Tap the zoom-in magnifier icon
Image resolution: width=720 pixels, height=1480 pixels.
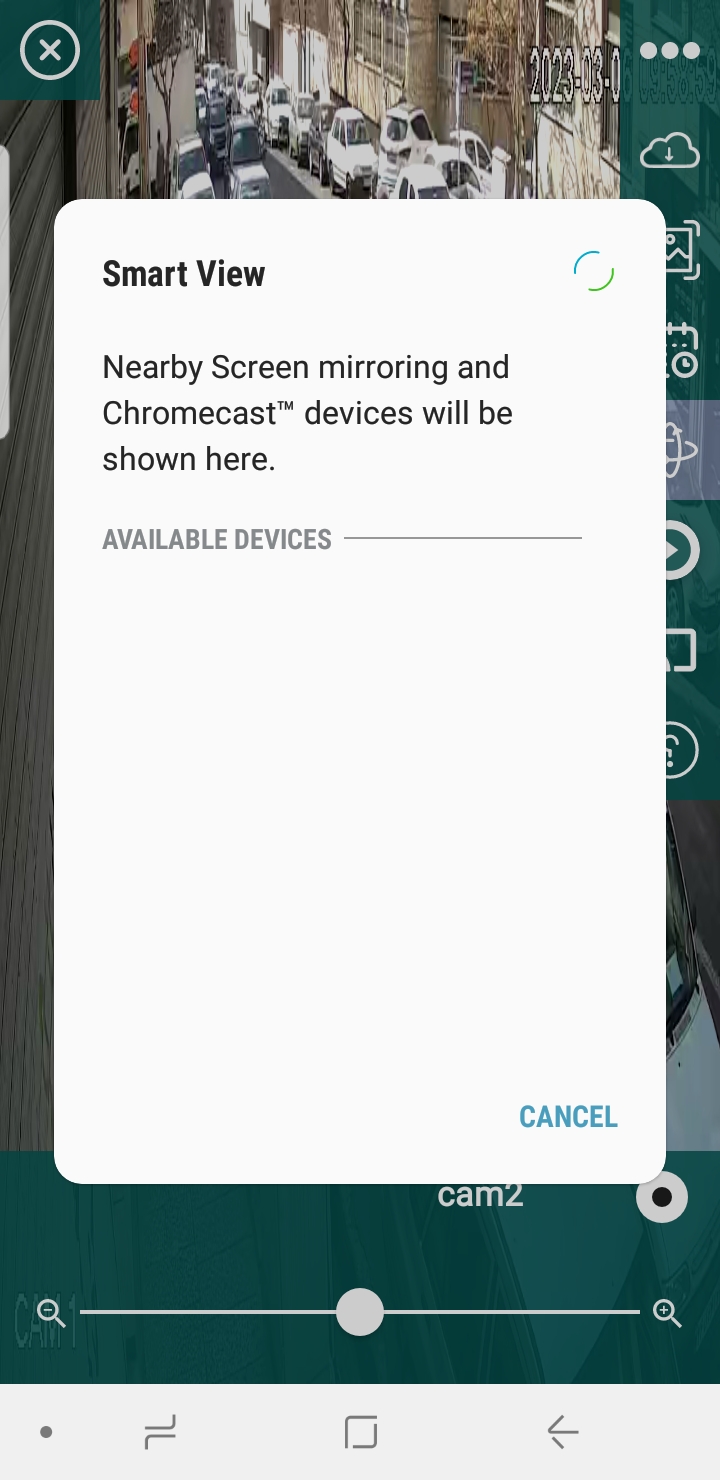coord(667,1313)
